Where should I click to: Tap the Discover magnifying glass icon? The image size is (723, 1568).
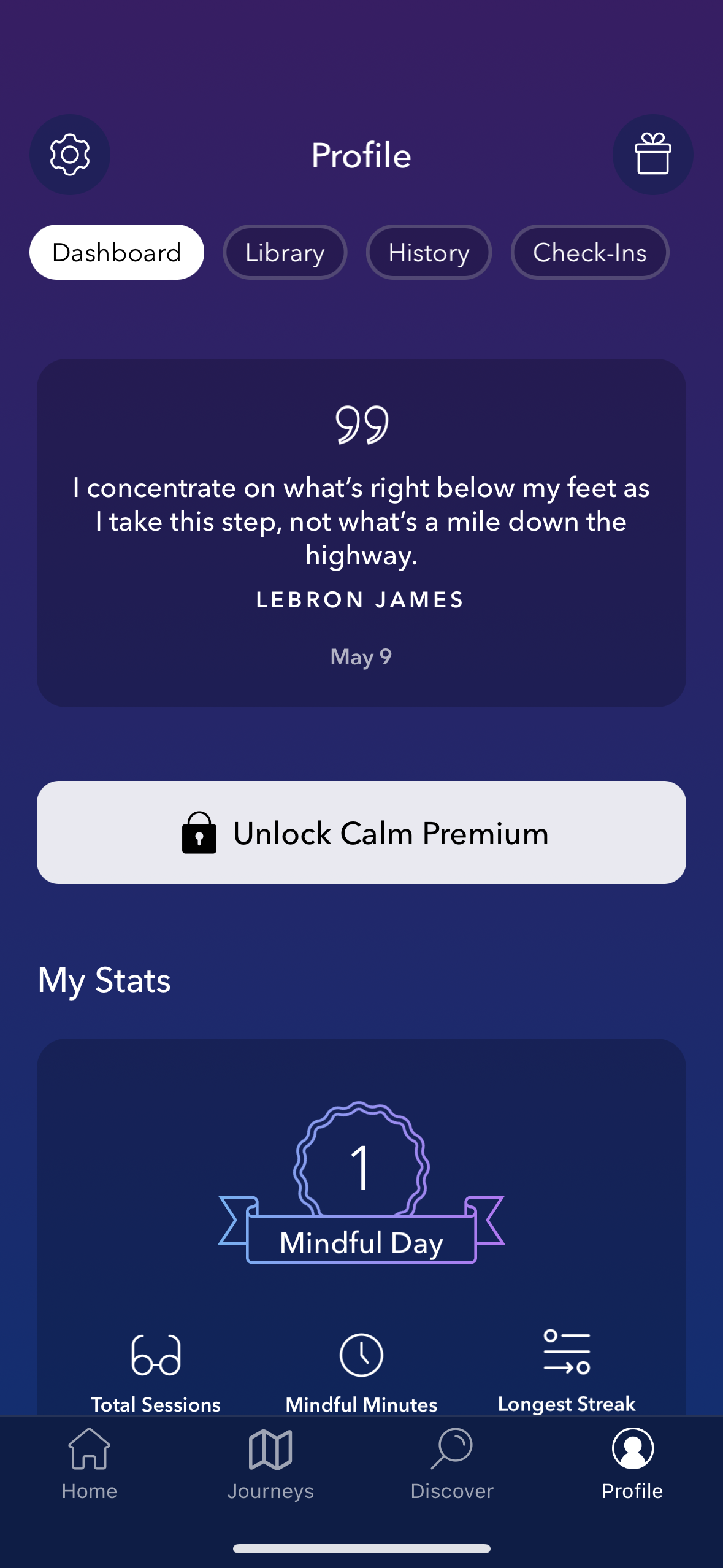click(453, 1465)
